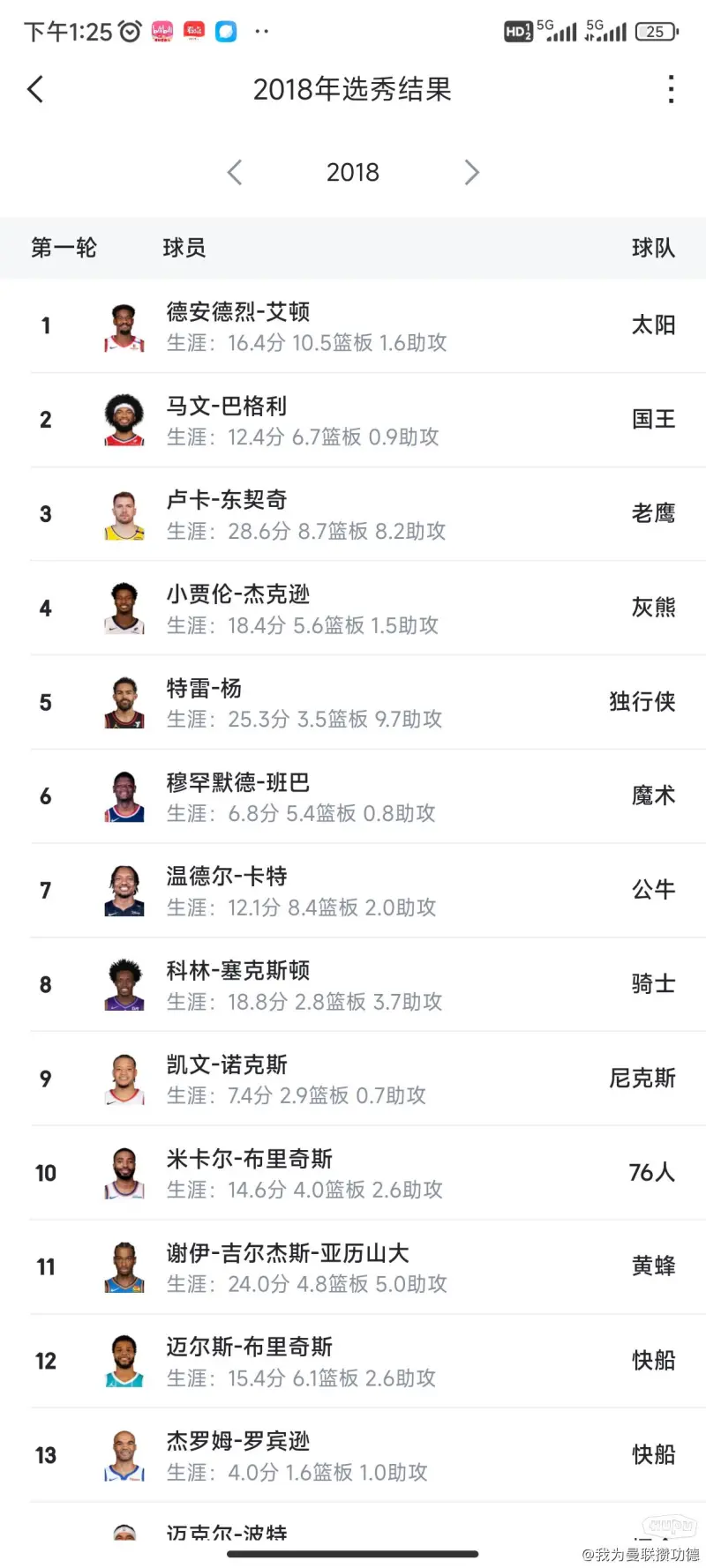Select 科林-塞克斯顿 from the list
Image resolution: width=706 pixels, height=1568 pixels.
353,985
